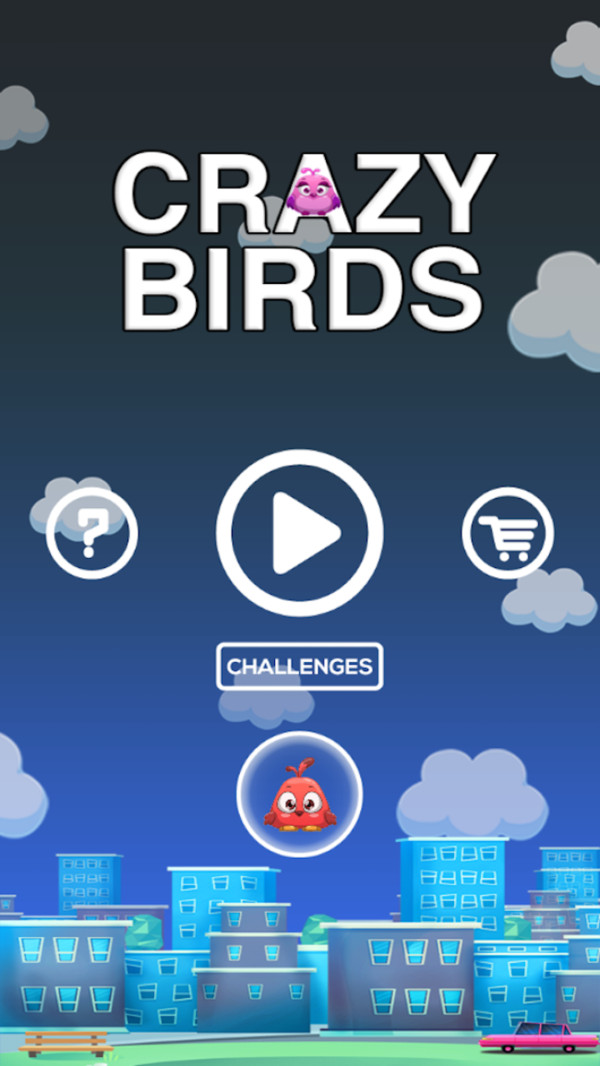Open the Challenges menu
Screen dimensions: 600x1066
coord(300,666)
